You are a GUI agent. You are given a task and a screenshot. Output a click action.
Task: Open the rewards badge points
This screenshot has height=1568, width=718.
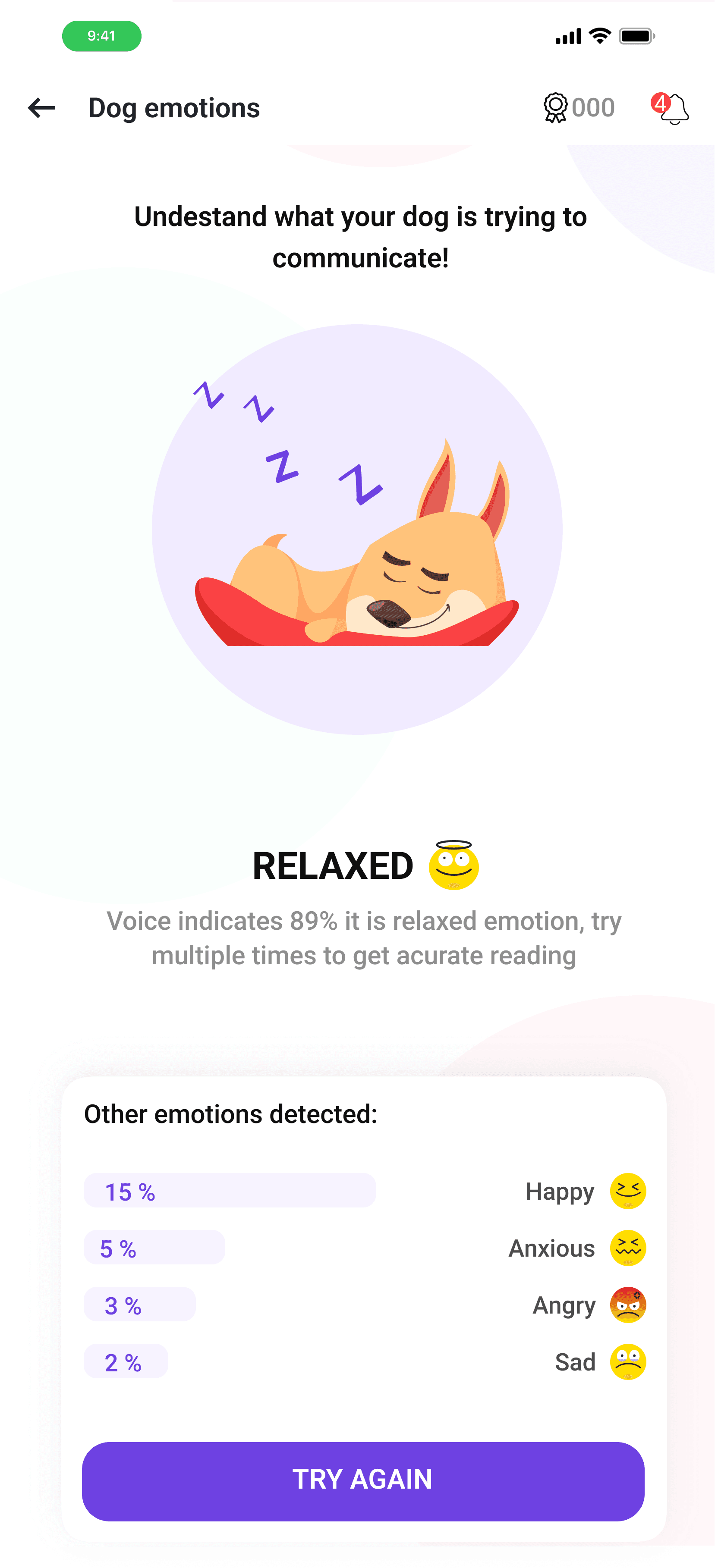[578, 108]
